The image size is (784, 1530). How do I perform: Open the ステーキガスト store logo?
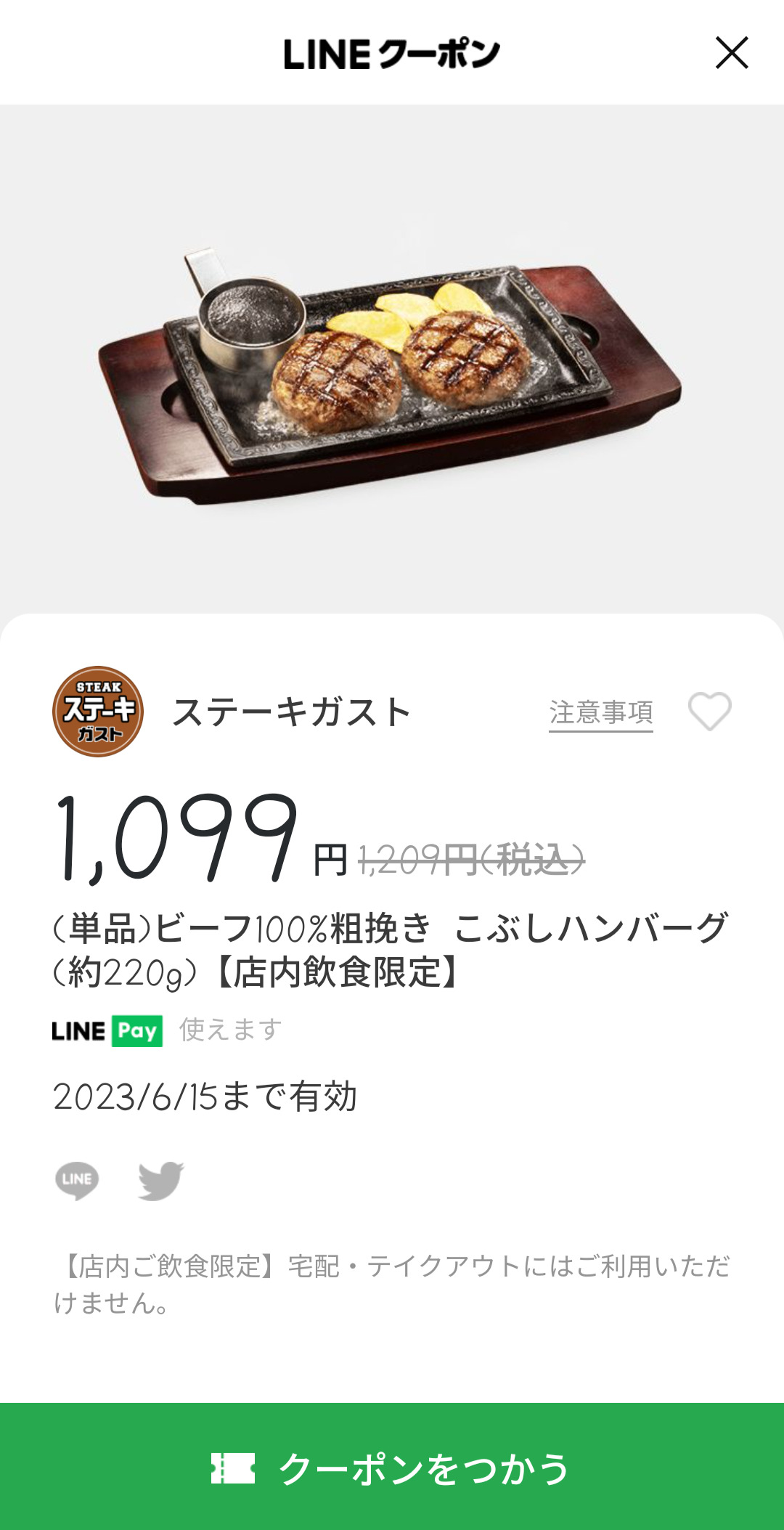(x=98, y=712)
